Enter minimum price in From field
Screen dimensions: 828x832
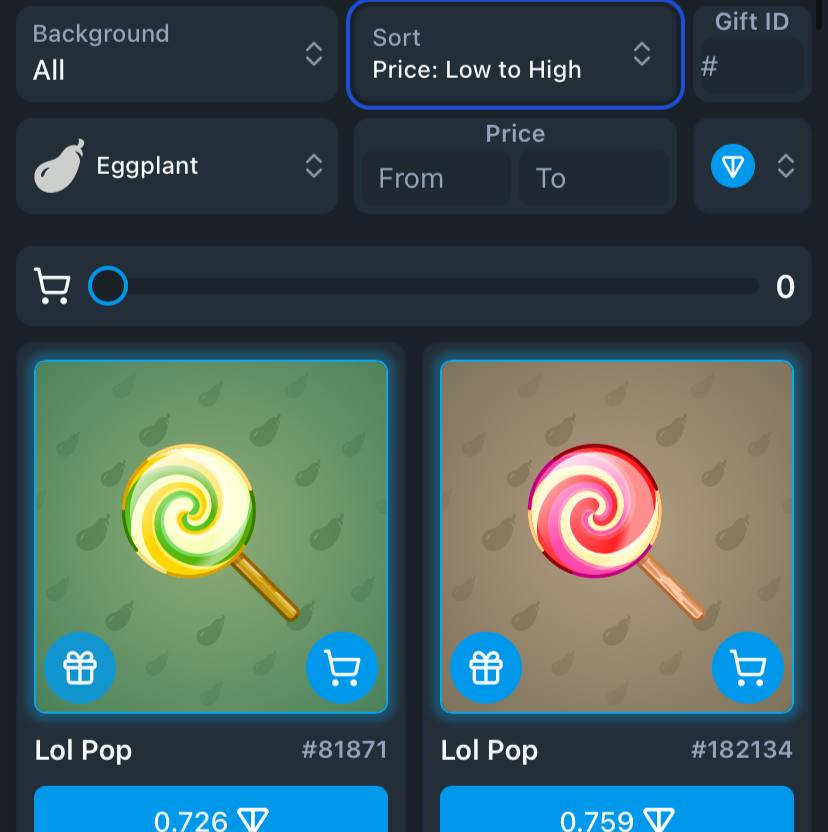coord(436,179)
